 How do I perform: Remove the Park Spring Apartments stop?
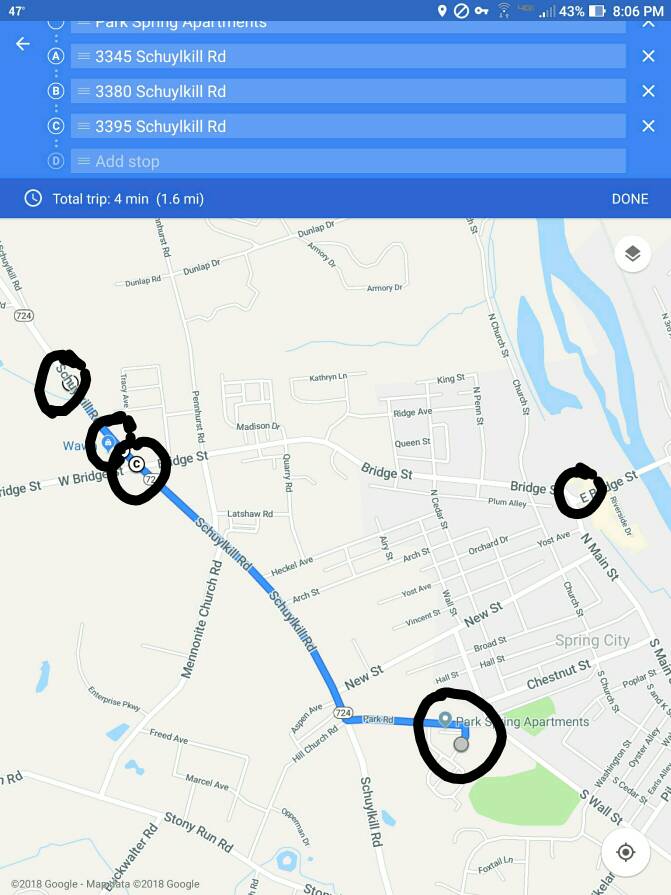click(x=648, y=24)
